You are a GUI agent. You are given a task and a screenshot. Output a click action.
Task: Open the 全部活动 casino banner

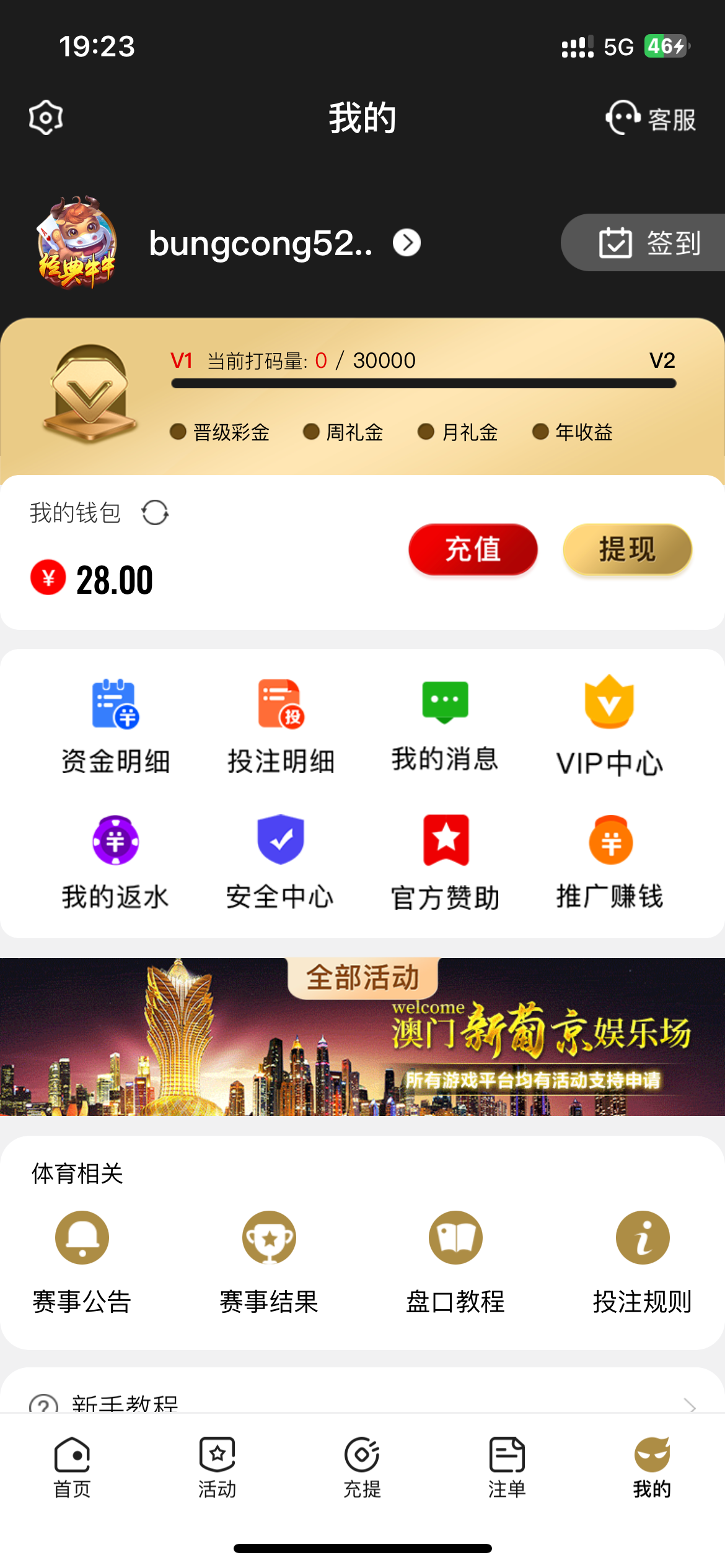coord(362,1037)
